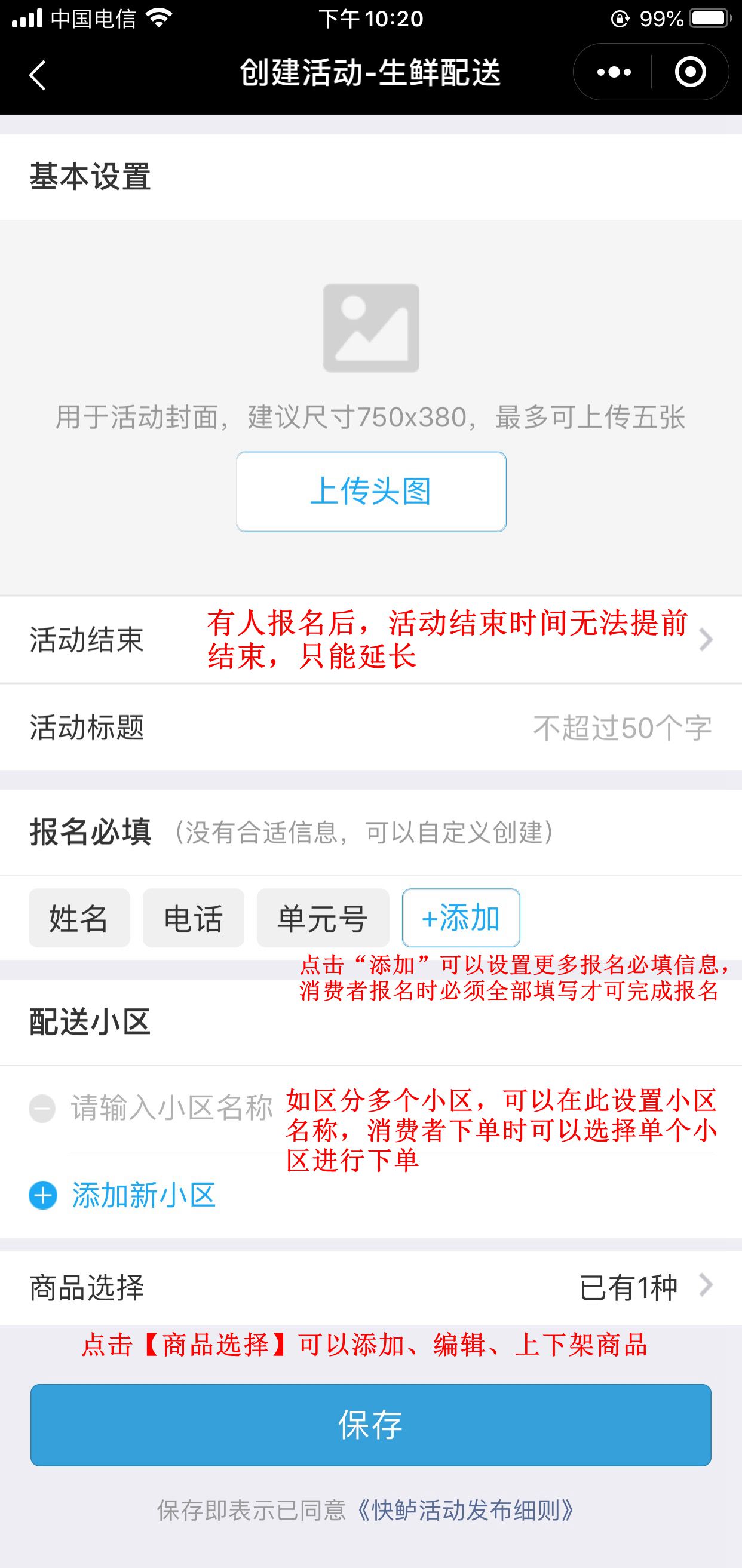This screenshot has height=1568, width=742.
Task: Close the mini program via the circle icon
Action: (690, 72)
